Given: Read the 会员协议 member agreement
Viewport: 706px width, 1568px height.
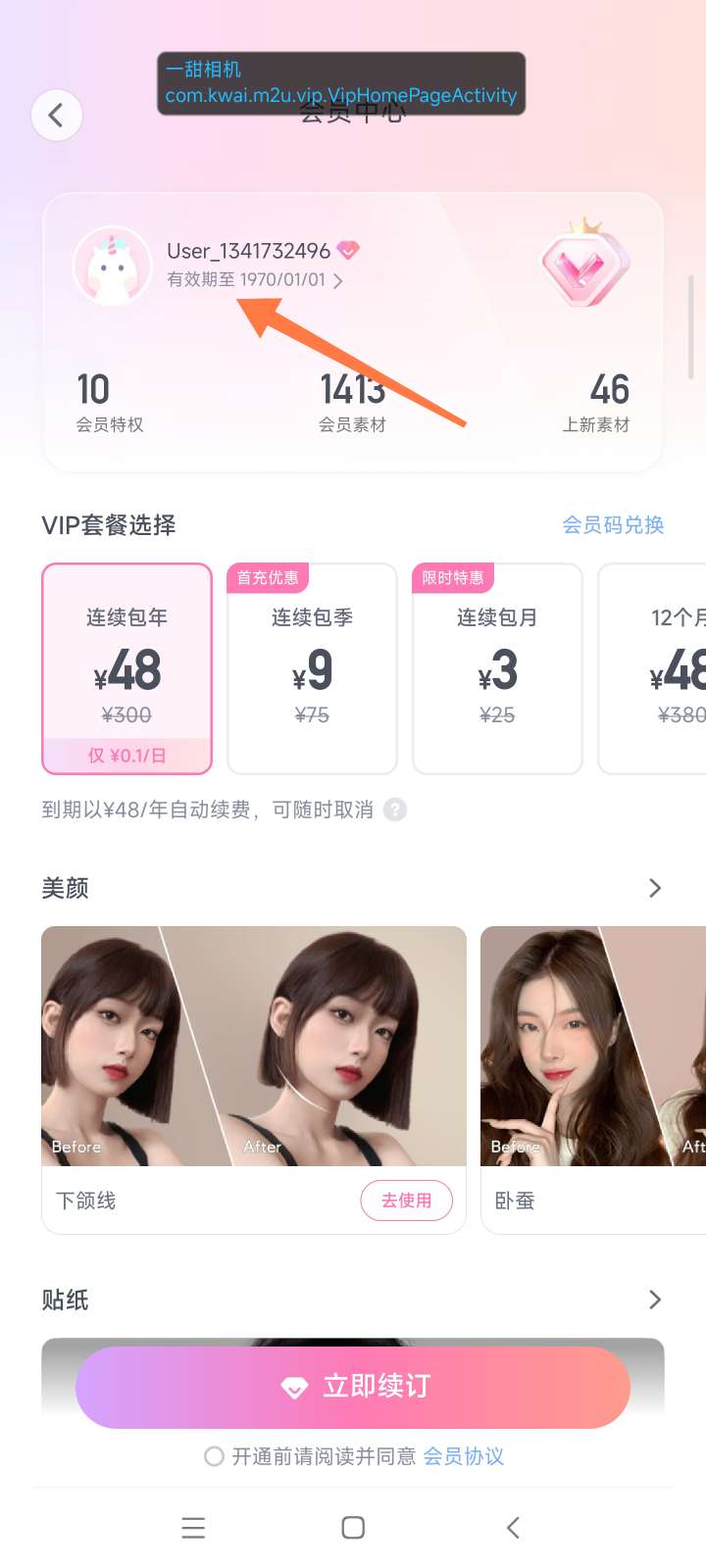Looking at the screenshot, I should click(464, 1456).
